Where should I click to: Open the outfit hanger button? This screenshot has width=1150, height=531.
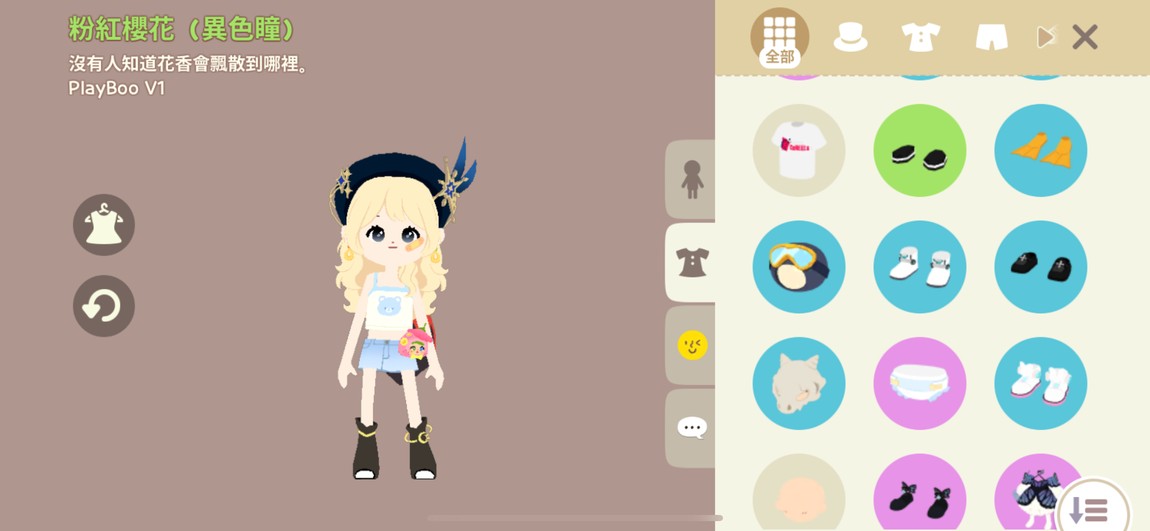pos(104,225)
